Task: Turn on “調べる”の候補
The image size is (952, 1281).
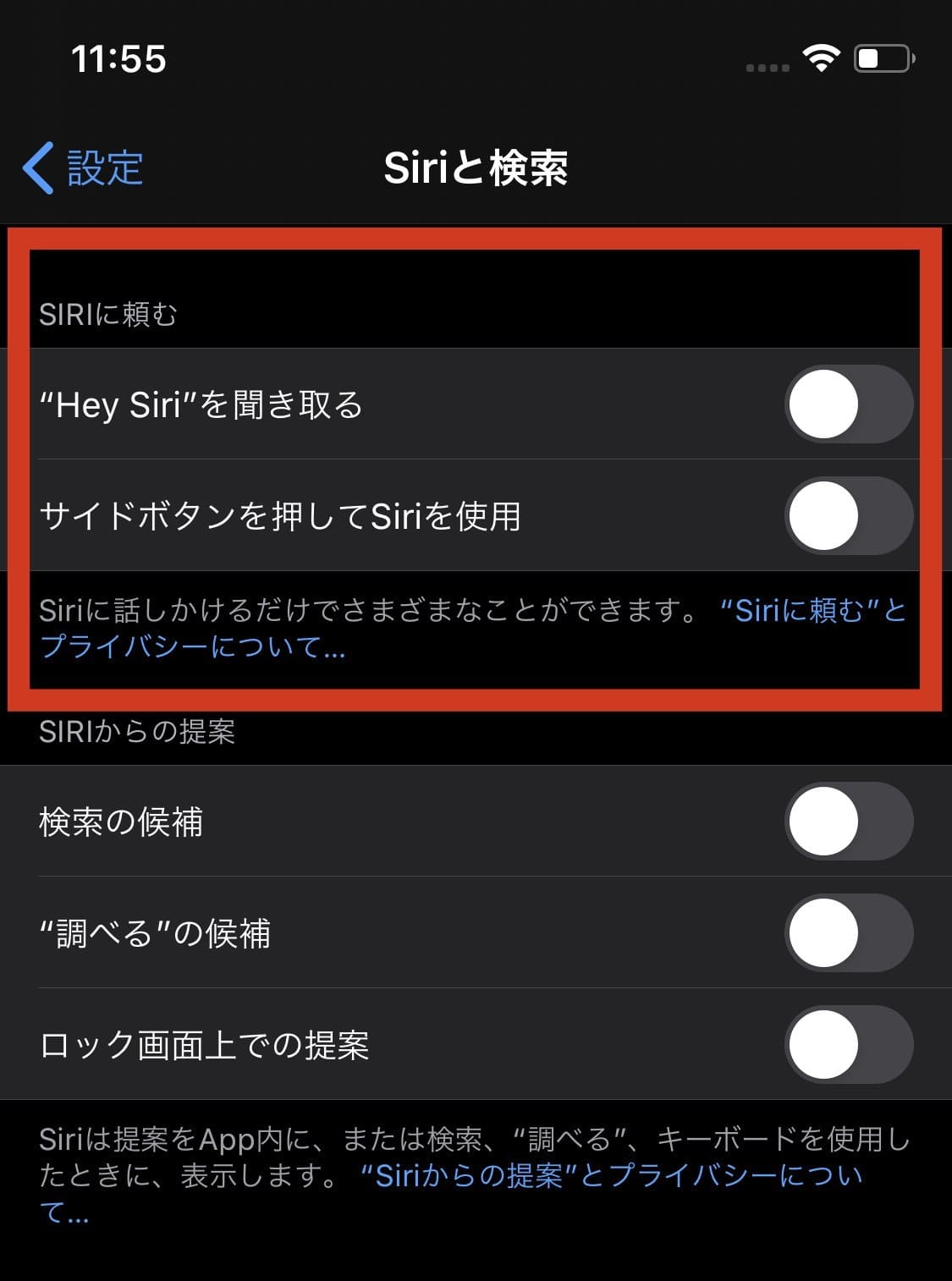Action: coord(848,932)
